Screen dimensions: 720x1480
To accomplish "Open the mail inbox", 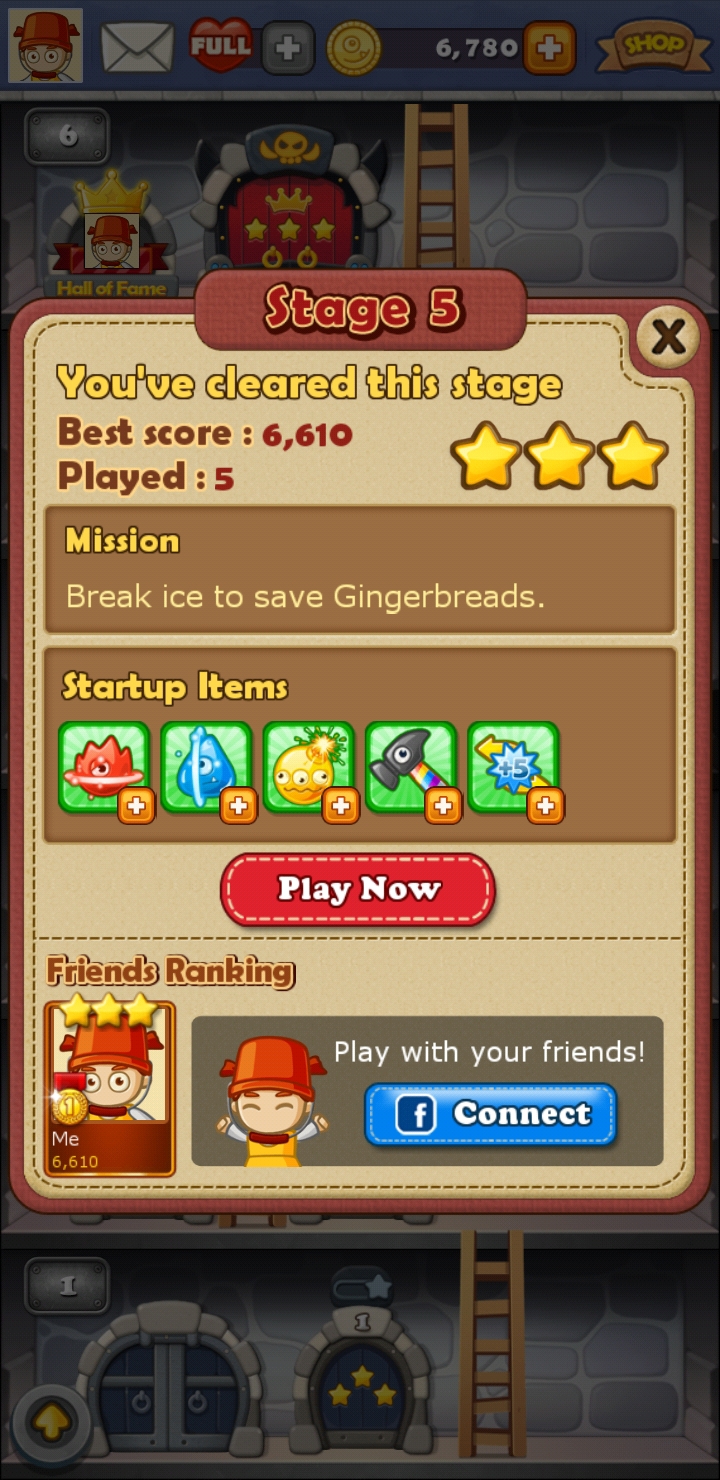I will tap(137, 47).
